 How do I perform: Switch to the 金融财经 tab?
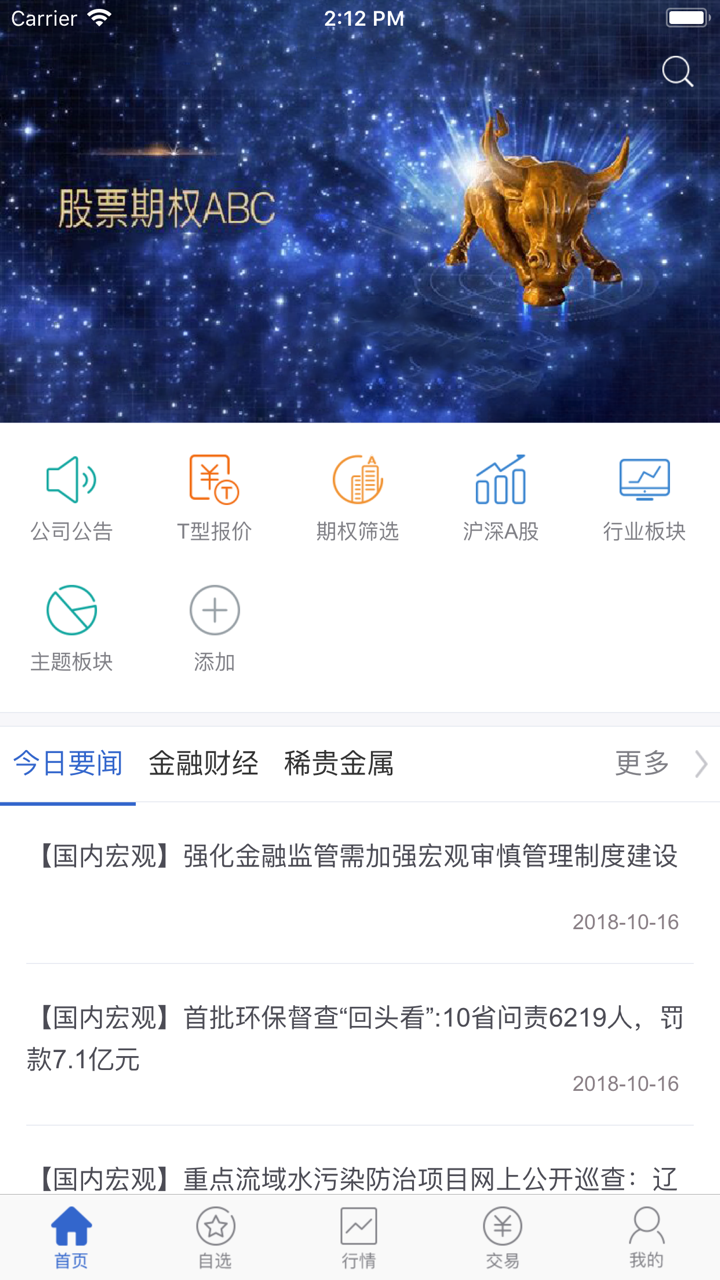pos(204,764)
